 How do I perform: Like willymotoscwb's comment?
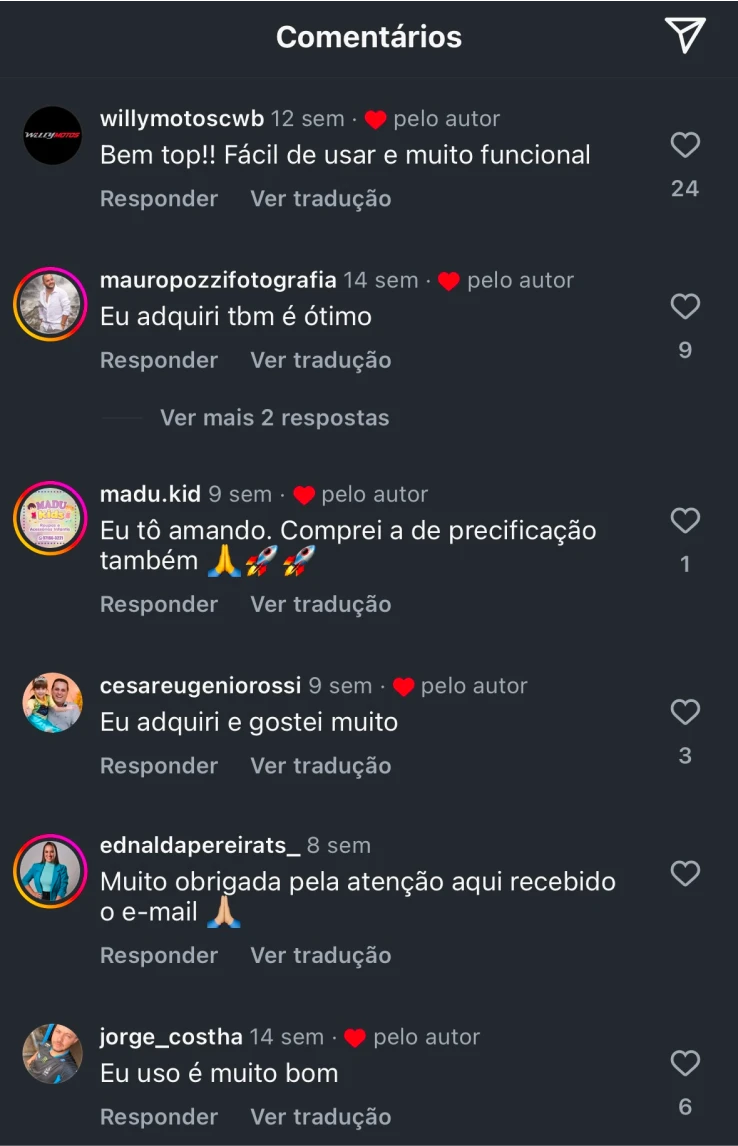(685, 146)
